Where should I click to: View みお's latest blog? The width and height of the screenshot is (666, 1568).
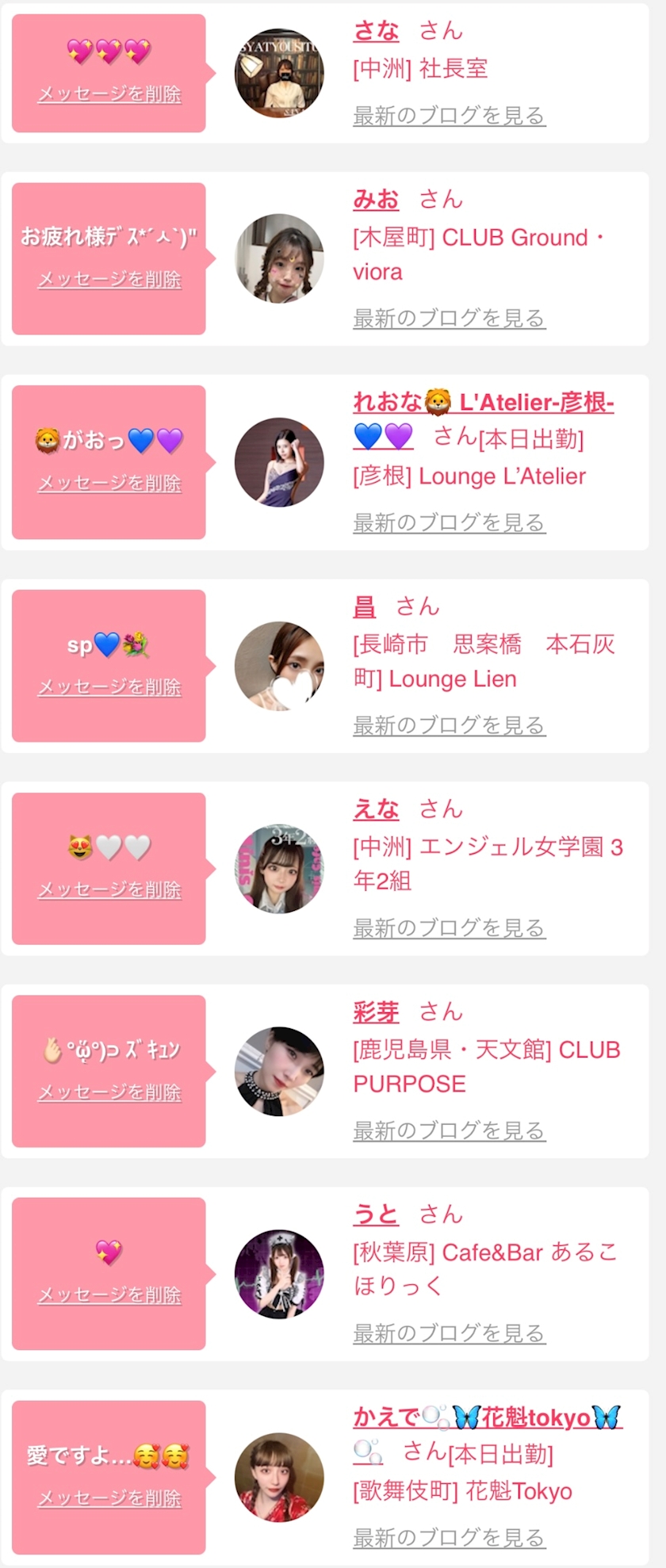click(449, 319)
